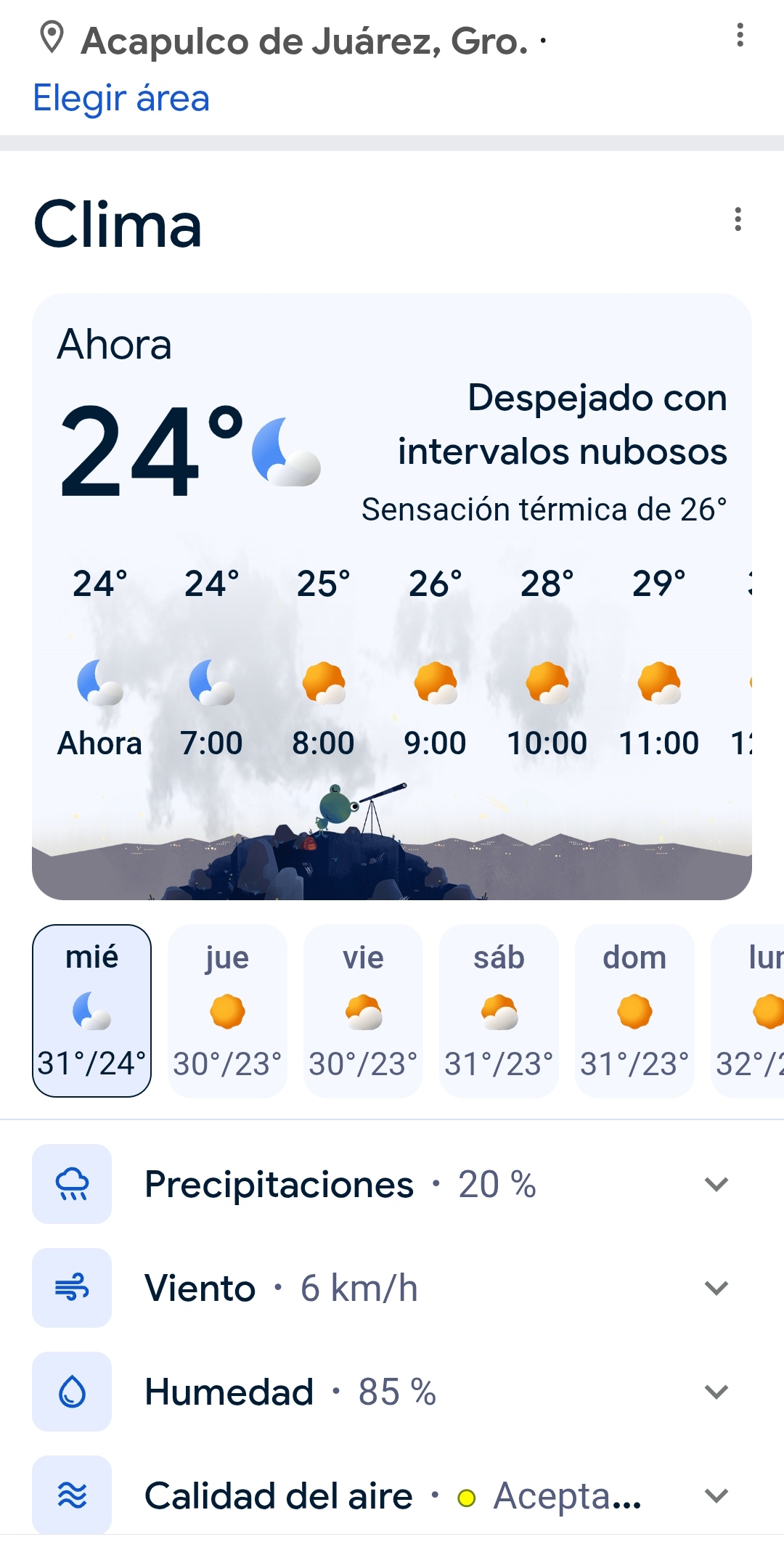Expand the Calidad del aire row
This screenshot has width=784, height=1555.
716,1495
